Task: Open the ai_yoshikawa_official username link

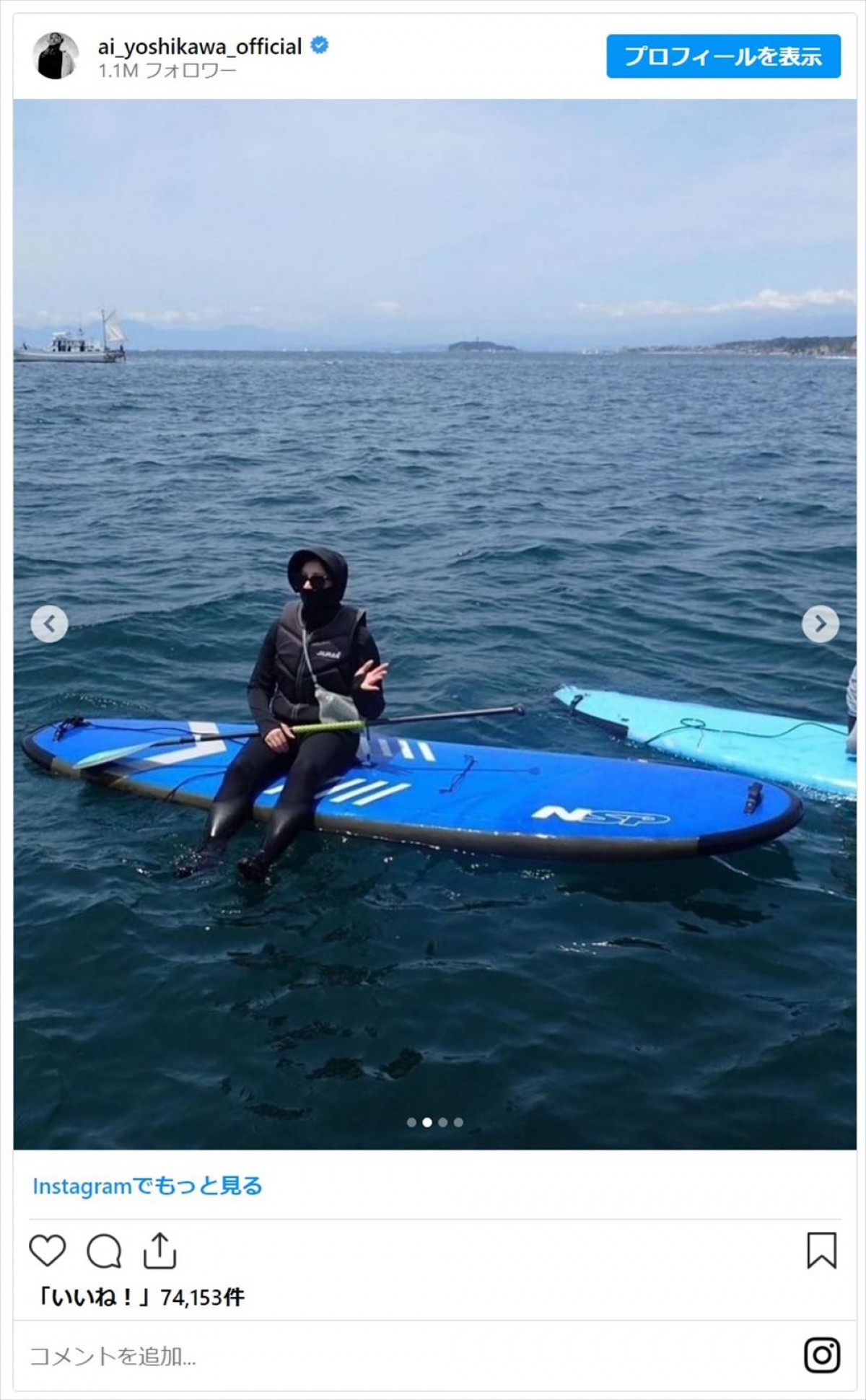Action: coord(200,47)
